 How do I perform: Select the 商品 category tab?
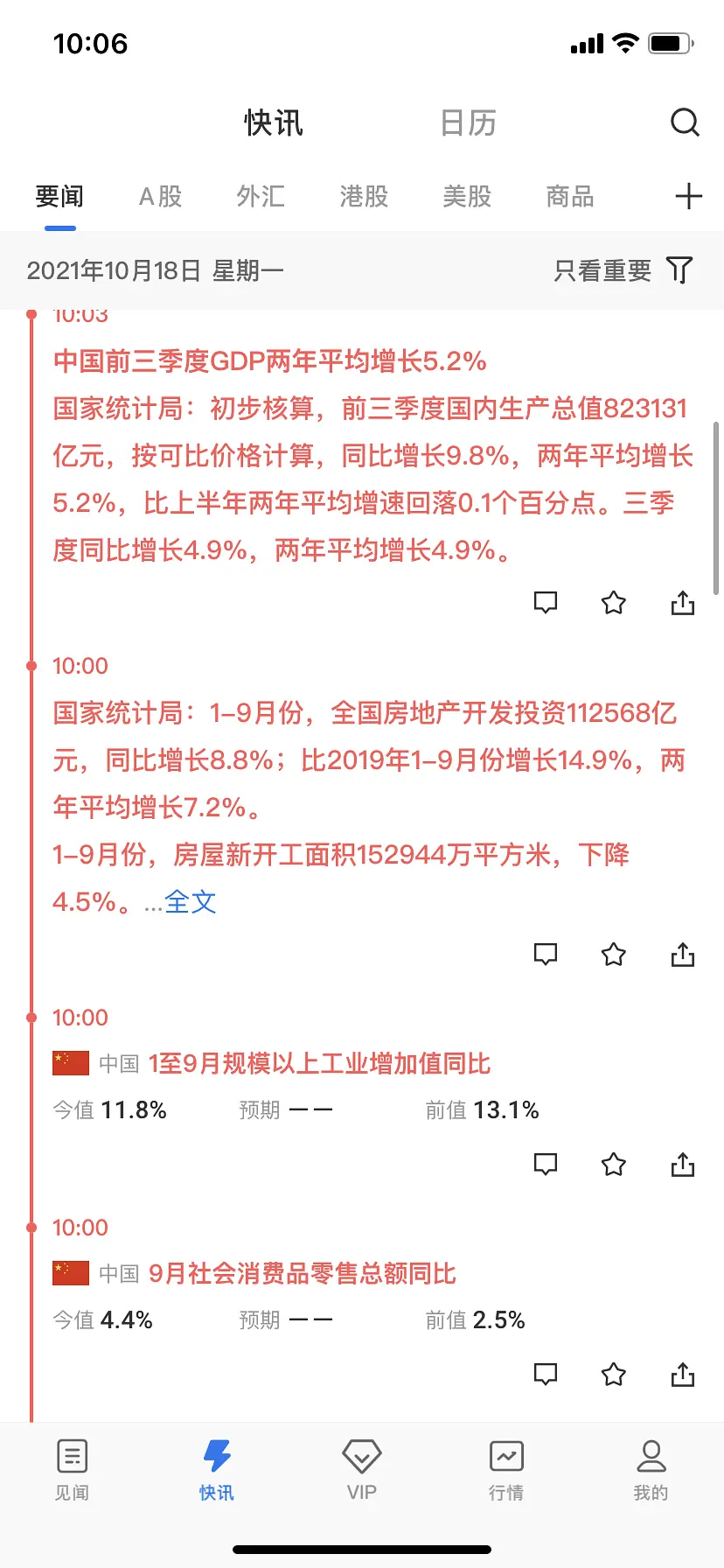[x=570, y=196]
